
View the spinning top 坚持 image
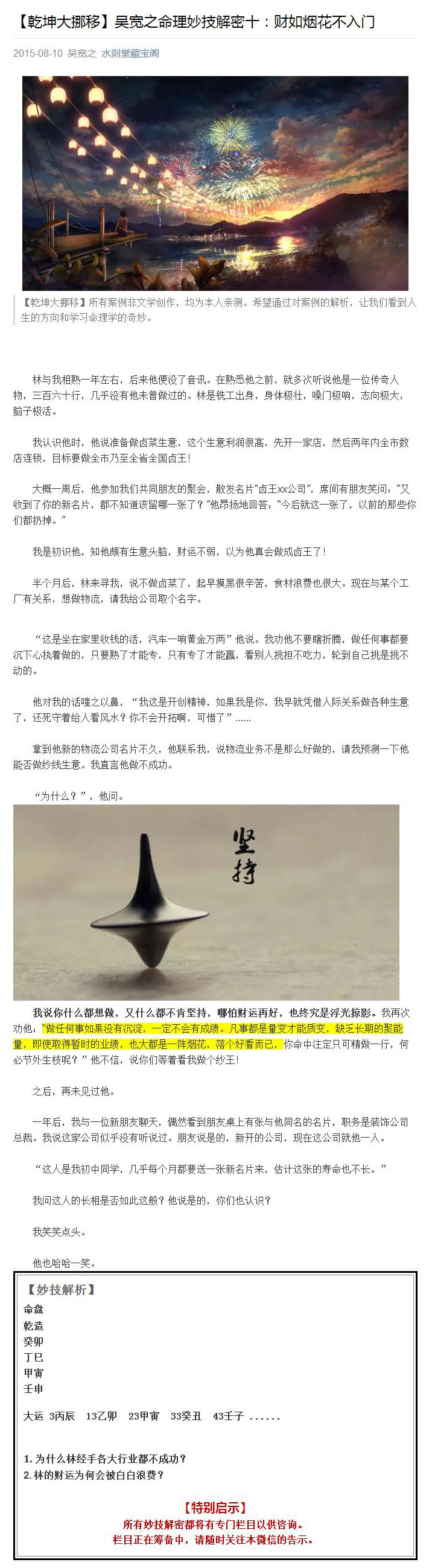point(206,902)
